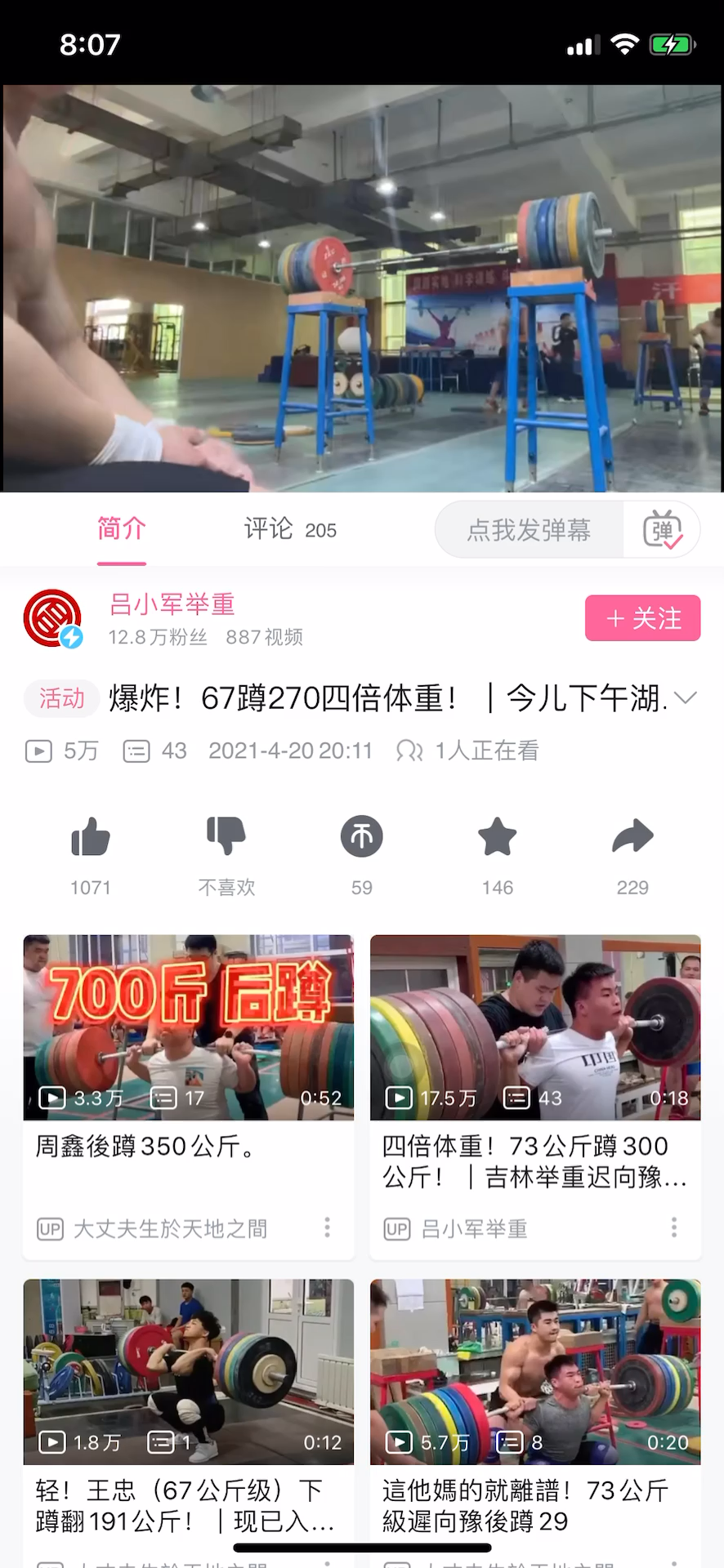Open more options for 四倍体重 video card
The height and width of the screenshot is (1568, 724).
tap(674, 1227)
